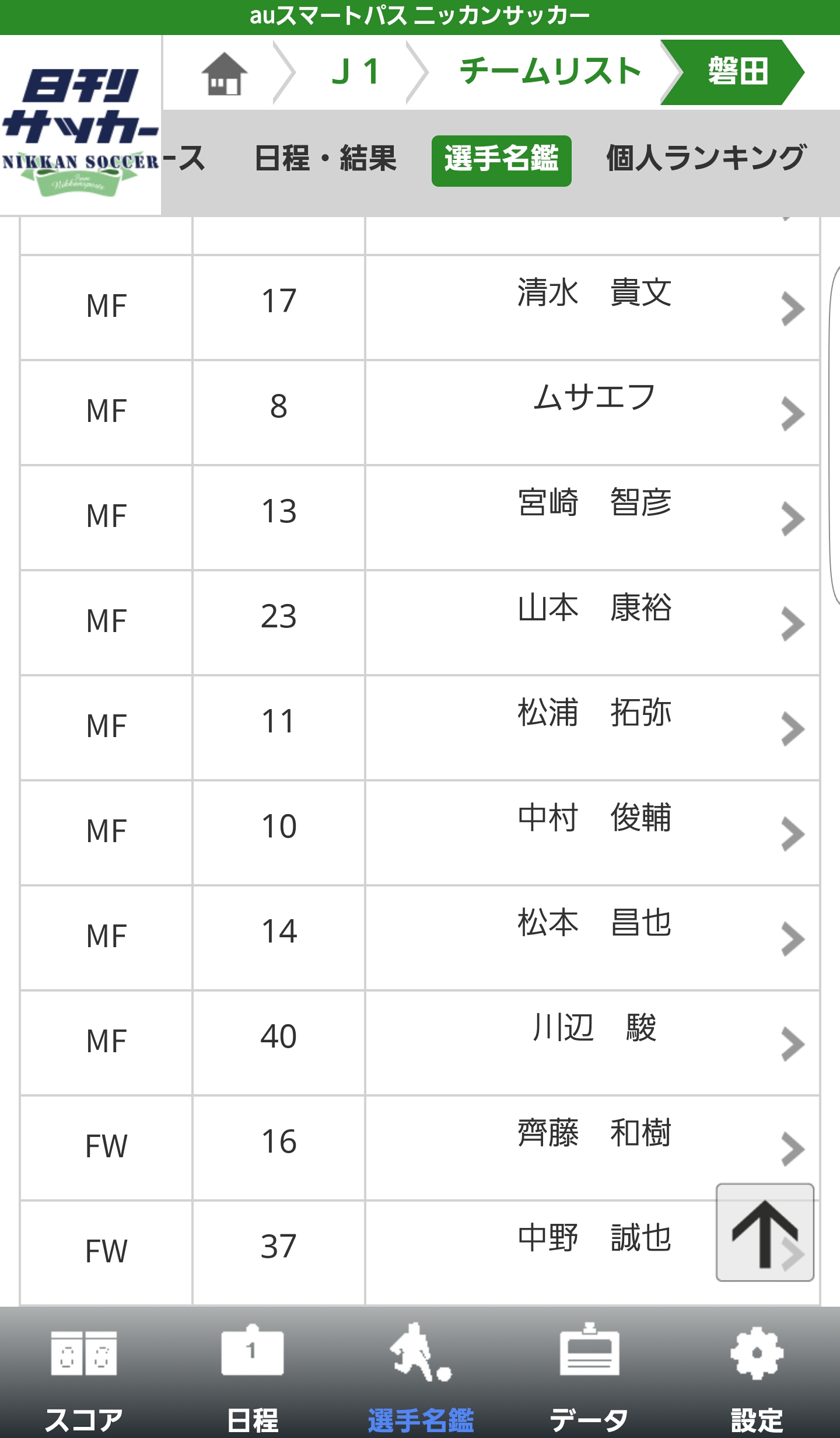
Task: Open player 山本 康裕 profile
Action: (420, 623)
